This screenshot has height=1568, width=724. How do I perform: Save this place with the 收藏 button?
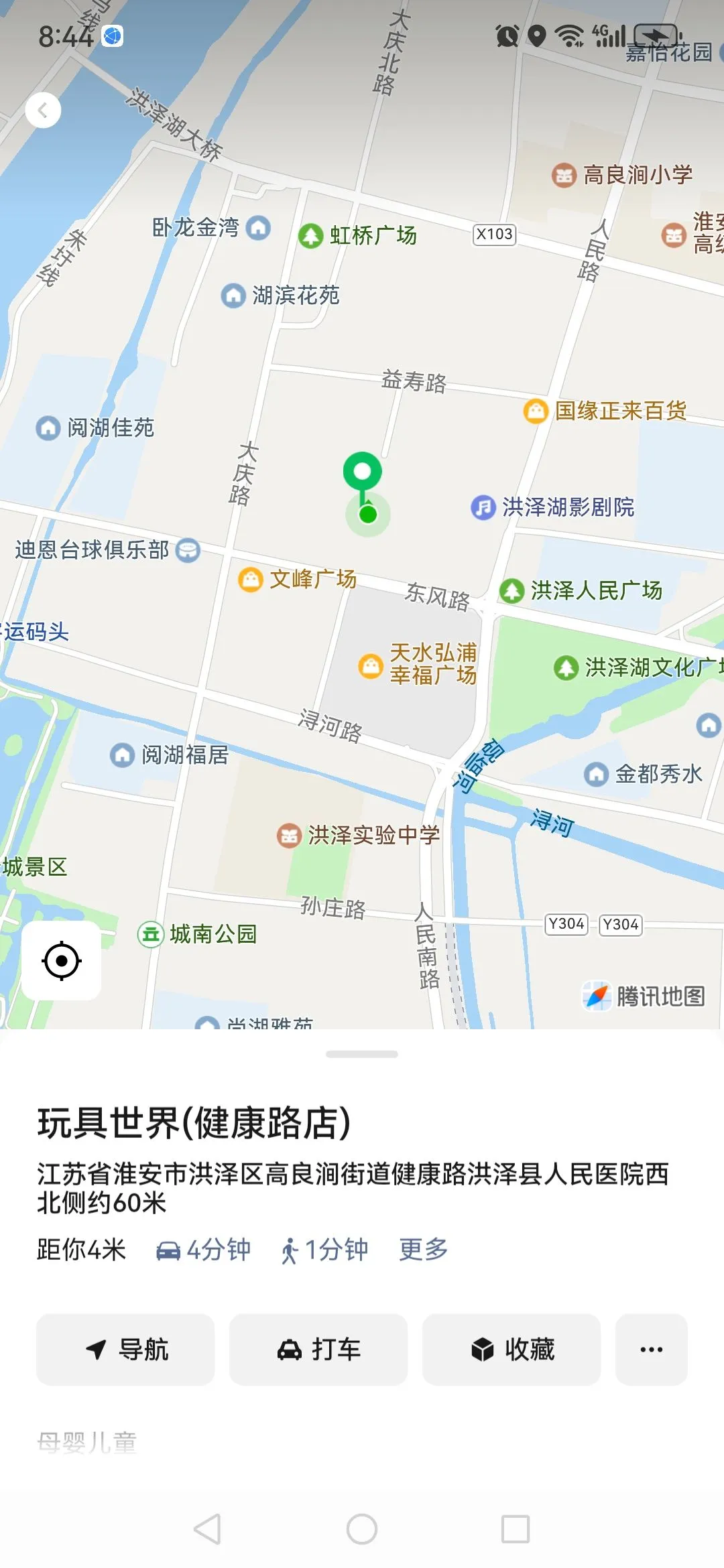click(511, 1349)
